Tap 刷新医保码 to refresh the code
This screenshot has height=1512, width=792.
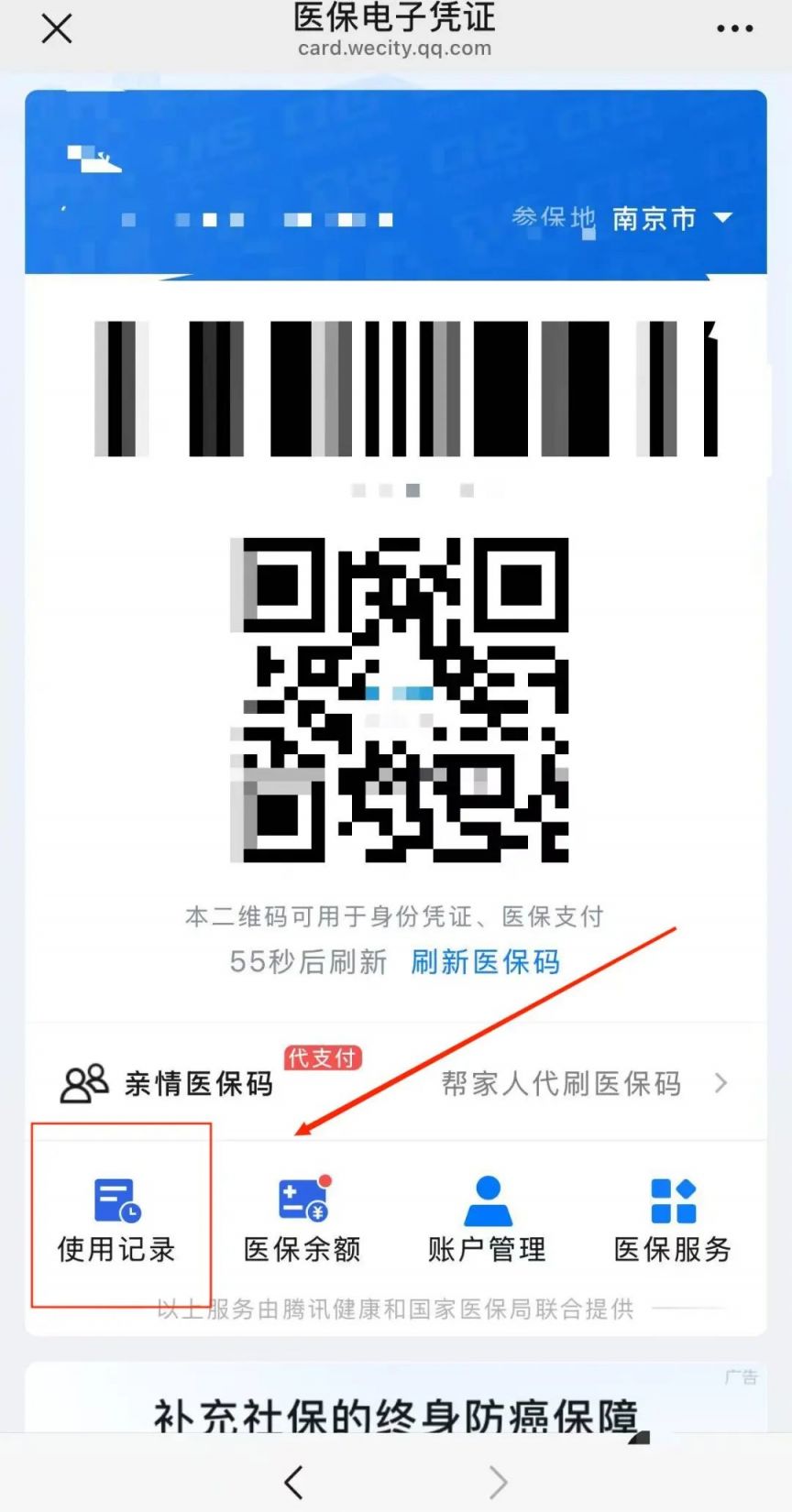[485, 961]
